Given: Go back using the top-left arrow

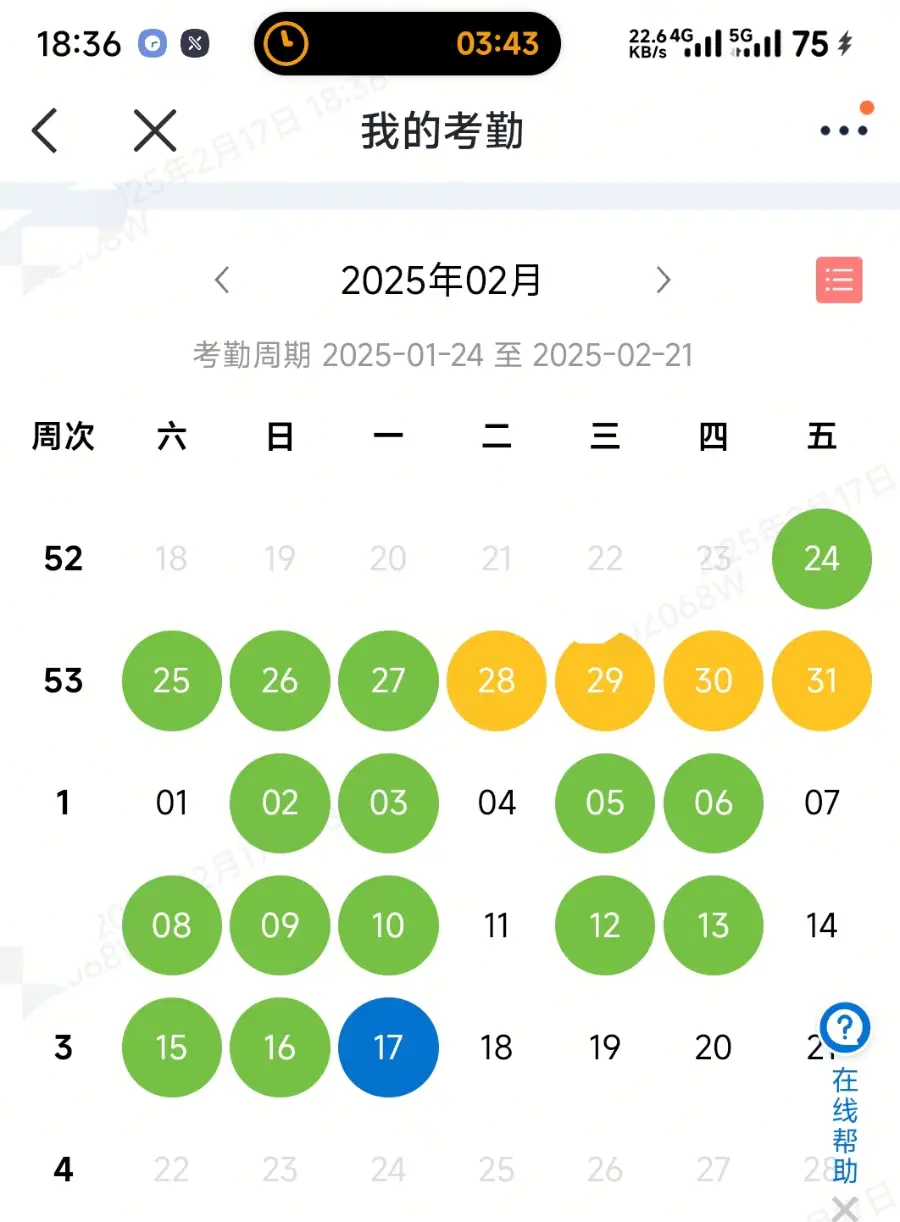Looking at the screenshot, I should click(x=45, y=131).
